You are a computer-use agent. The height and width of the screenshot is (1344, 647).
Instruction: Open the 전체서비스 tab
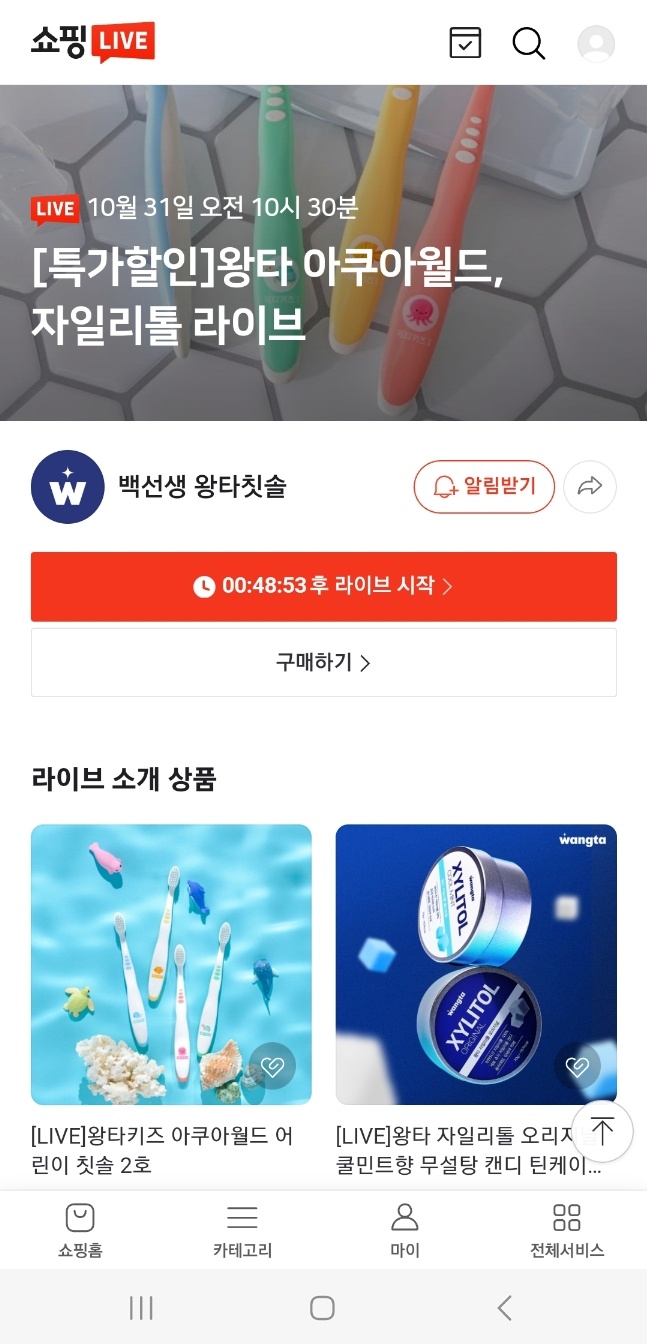566,1230
